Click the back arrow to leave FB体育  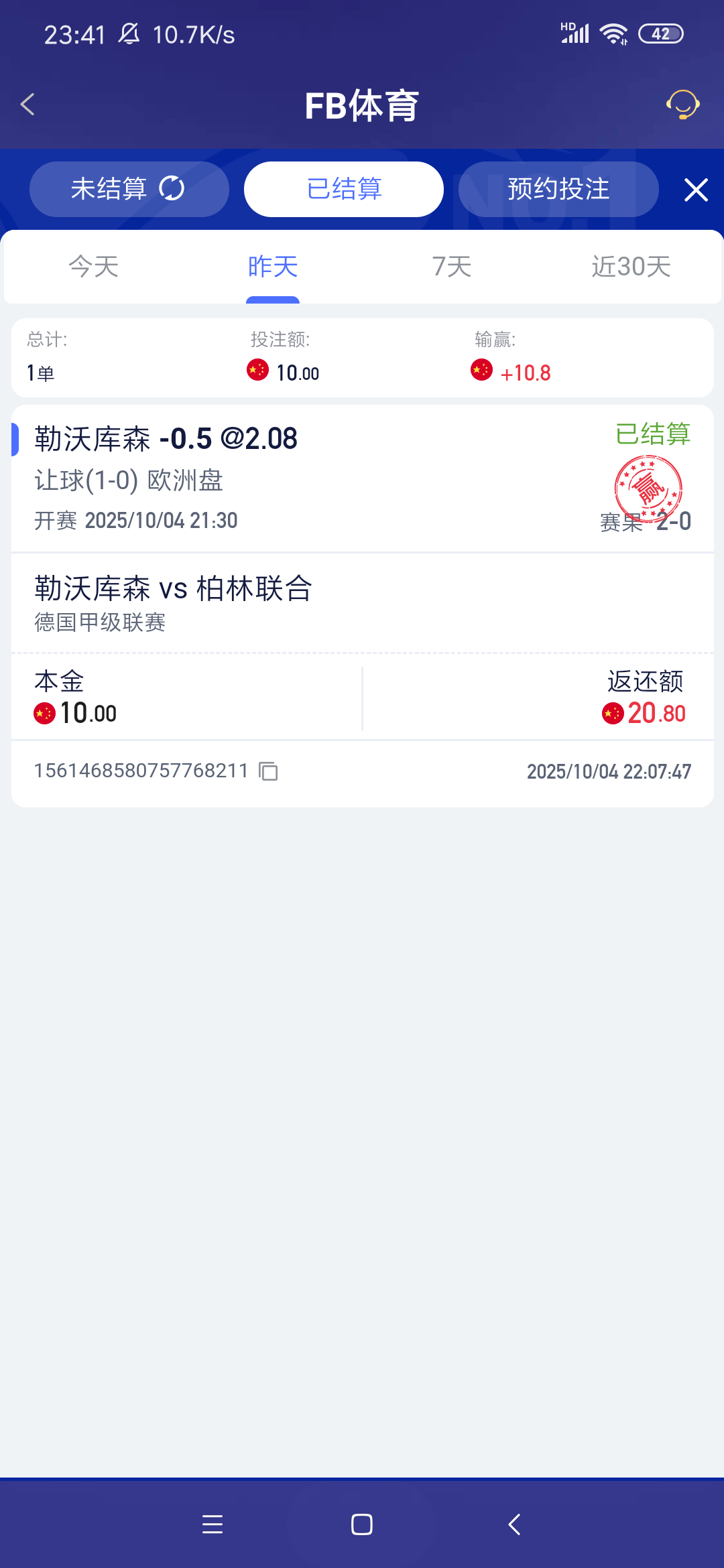click(x=27, y=105)
